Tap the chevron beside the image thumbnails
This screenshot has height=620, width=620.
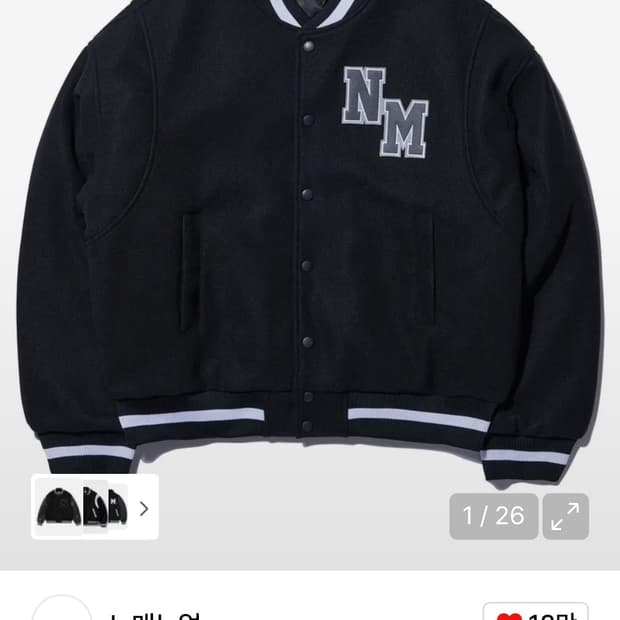point(144,508)
